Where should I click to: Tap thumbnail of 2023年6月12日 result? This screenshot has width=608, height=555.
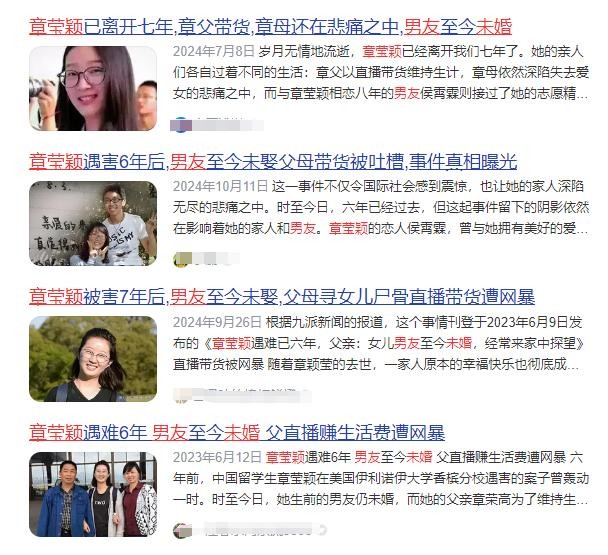tap(93, 495)
